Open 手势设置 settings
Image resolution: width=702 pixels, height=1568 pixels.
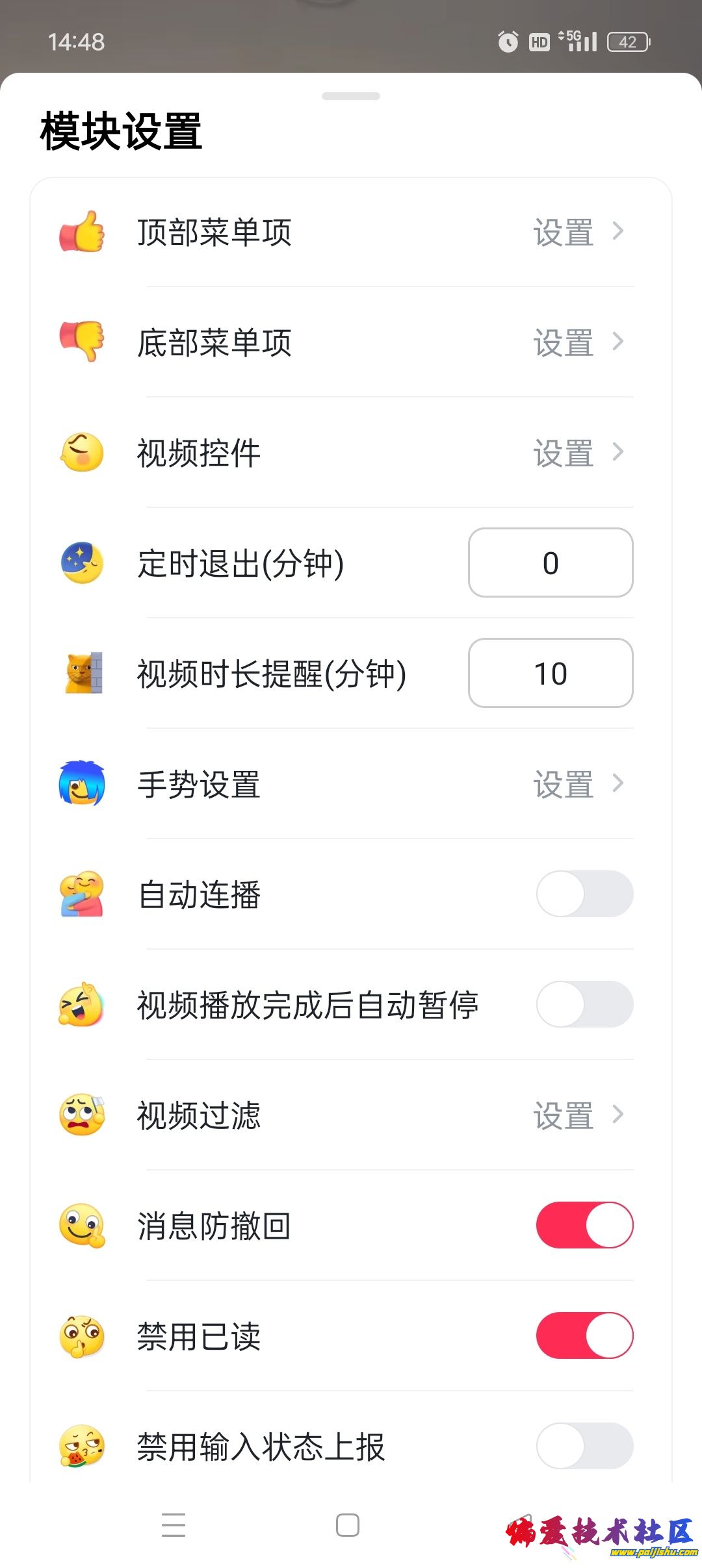pos(577,784)
